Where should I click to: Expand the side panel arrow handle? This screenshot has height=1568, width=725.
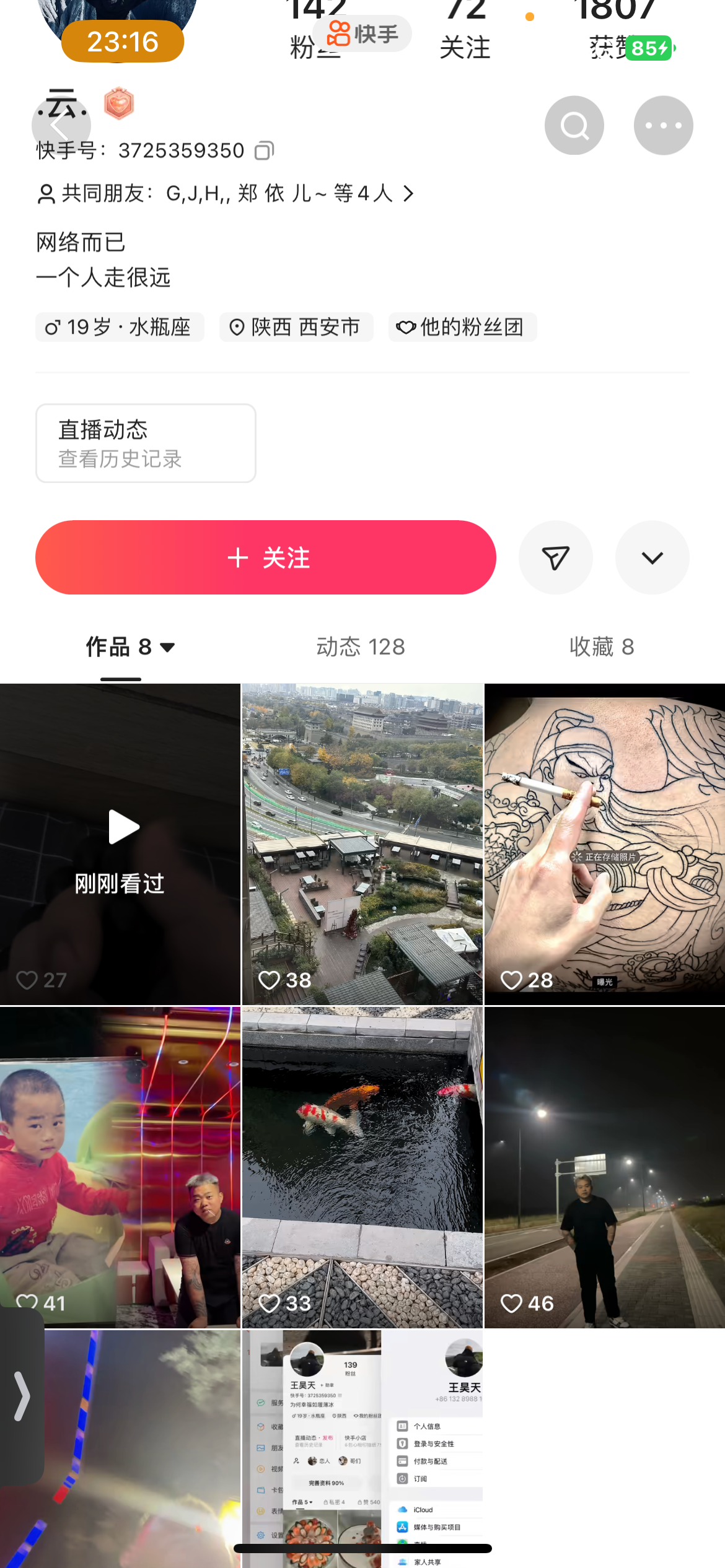point(22,1396)
